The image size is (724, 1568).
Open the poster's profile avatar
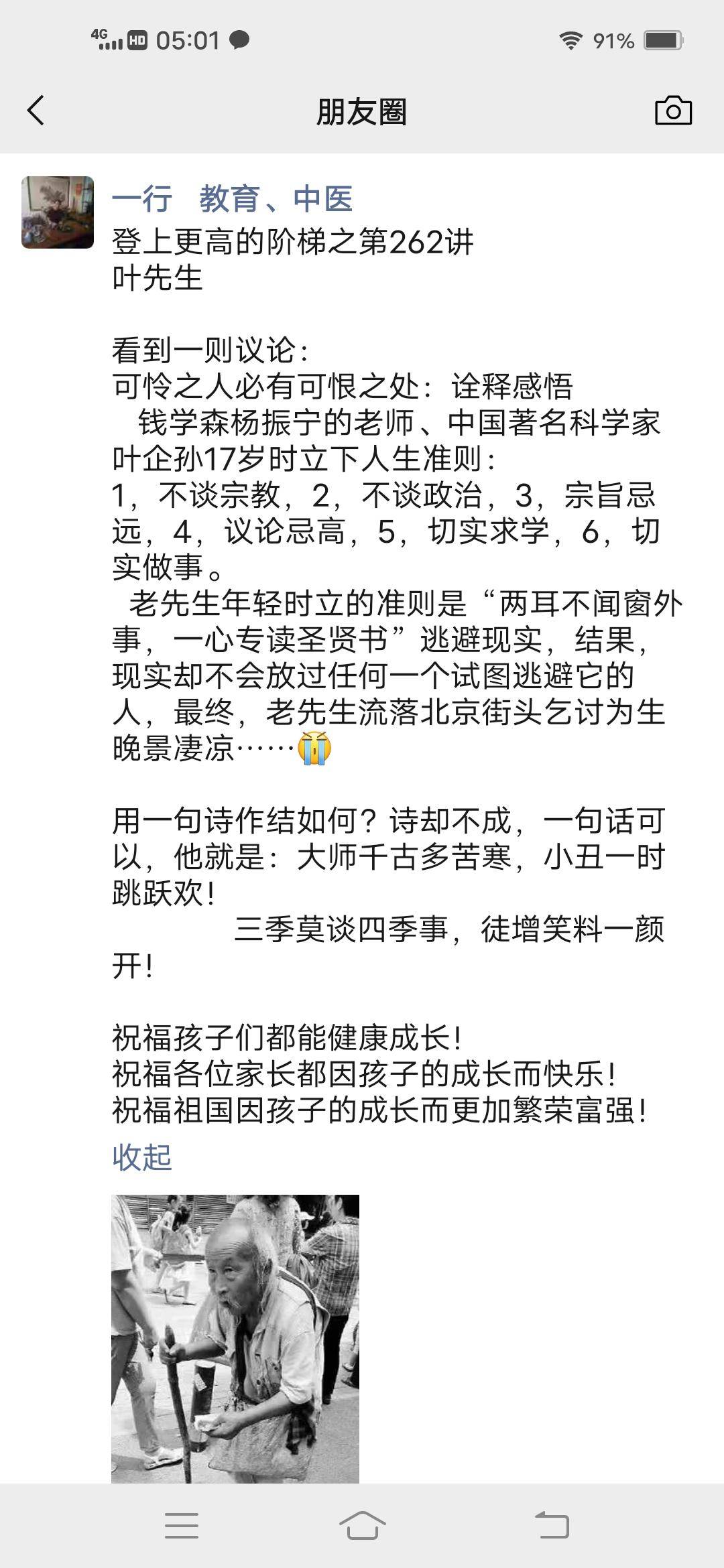[58, 212]
